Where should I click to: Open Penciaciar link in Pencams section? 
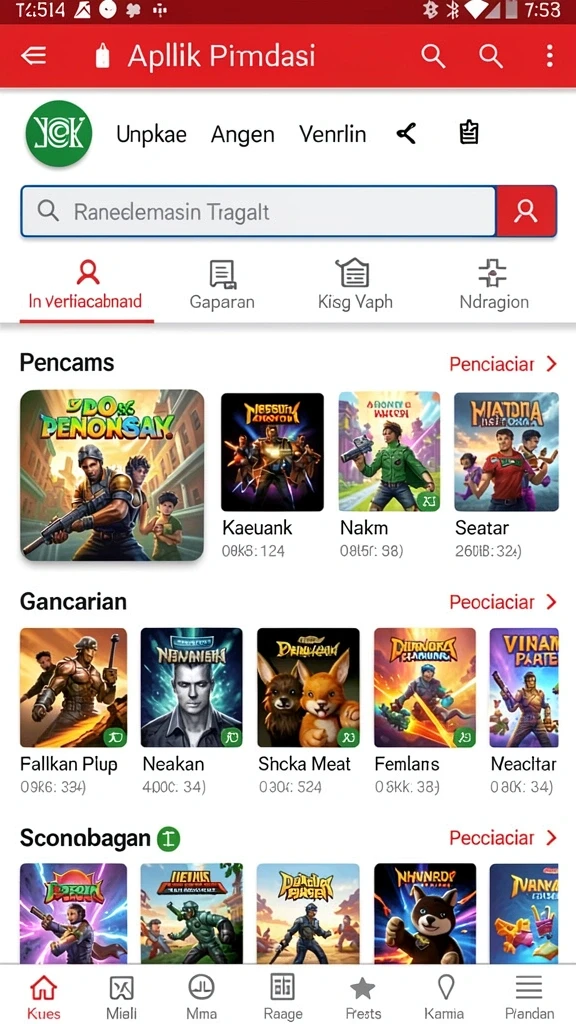(503, 364)
